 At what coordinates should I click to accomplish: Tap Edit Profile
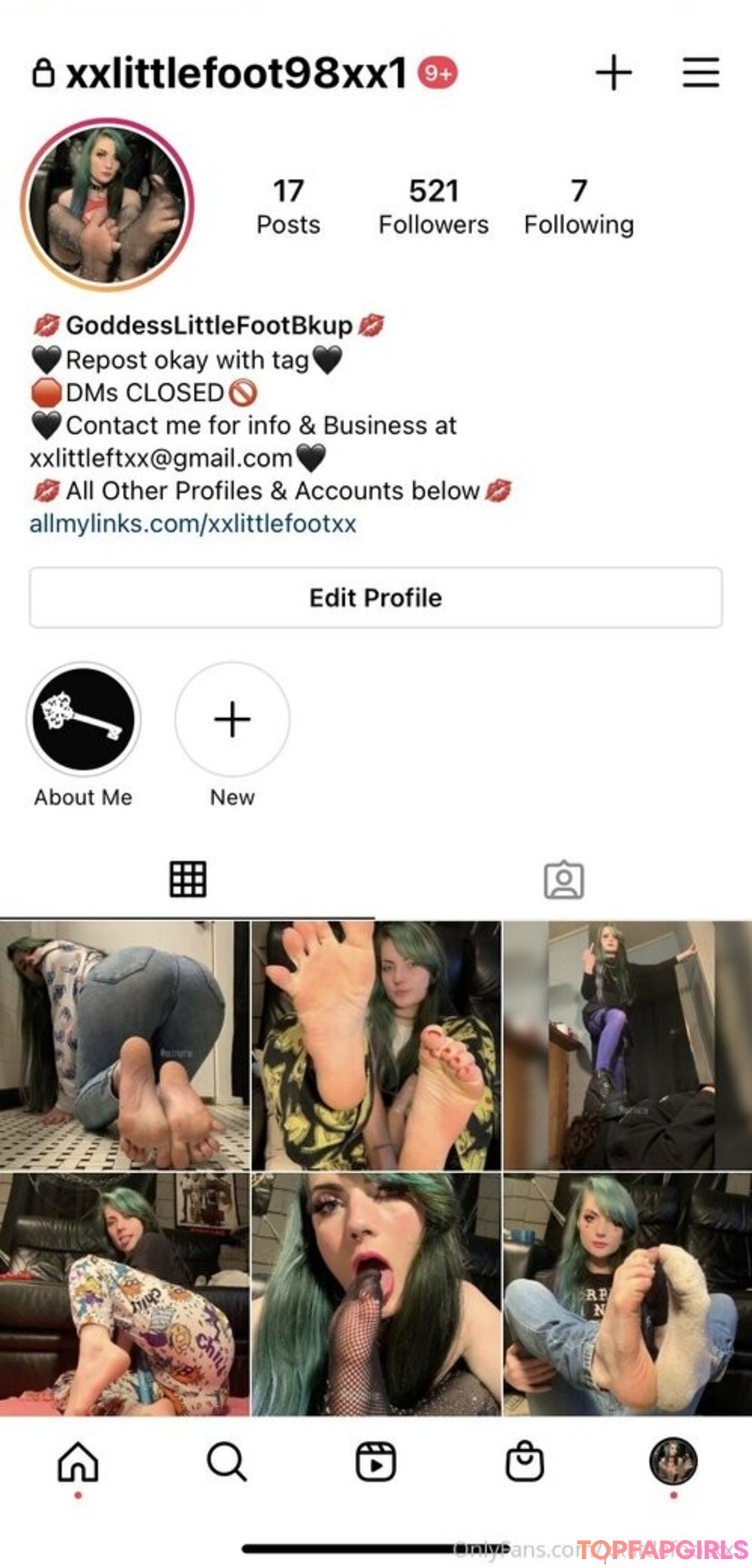(x=375, y=598)
